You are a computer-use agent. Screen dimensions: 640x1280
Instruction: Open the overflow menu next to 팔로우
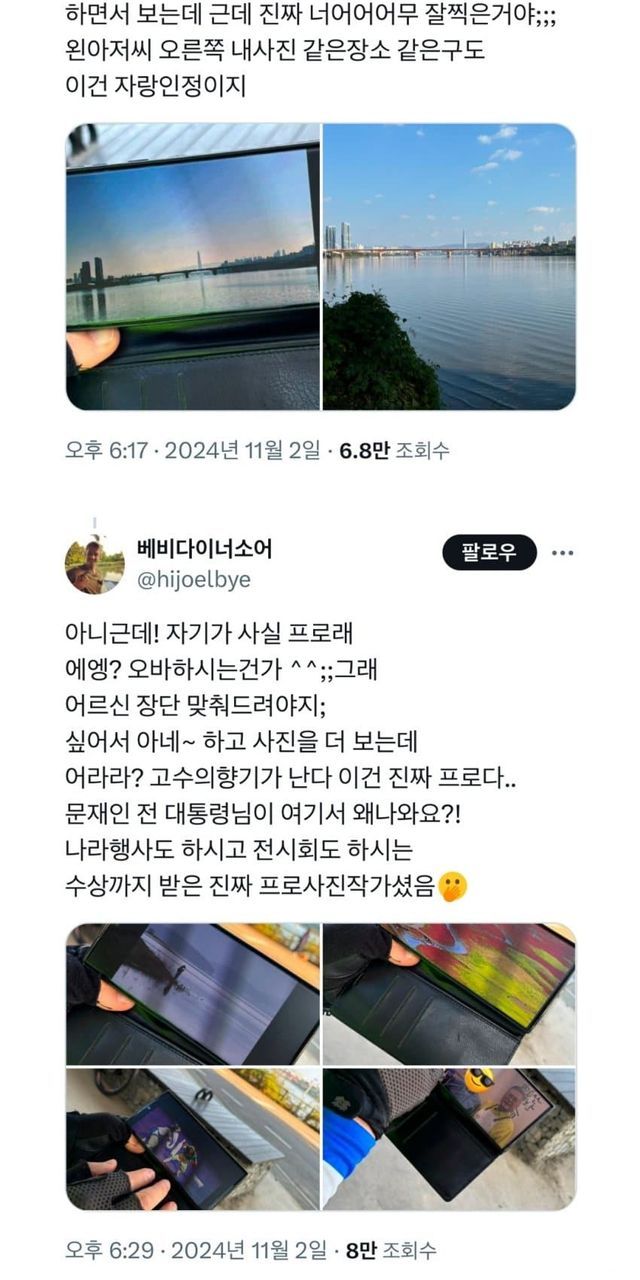point(563,553)
